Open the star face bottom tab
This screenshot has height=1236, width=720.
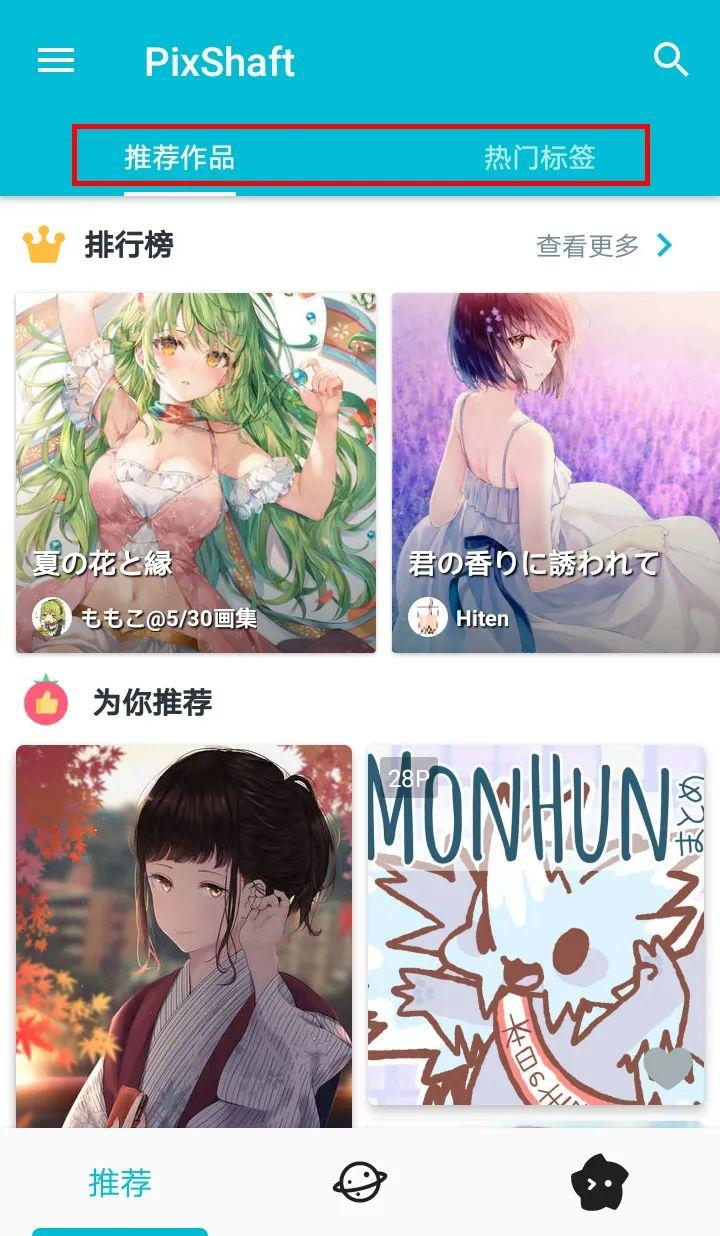[x=599, y=1183]
